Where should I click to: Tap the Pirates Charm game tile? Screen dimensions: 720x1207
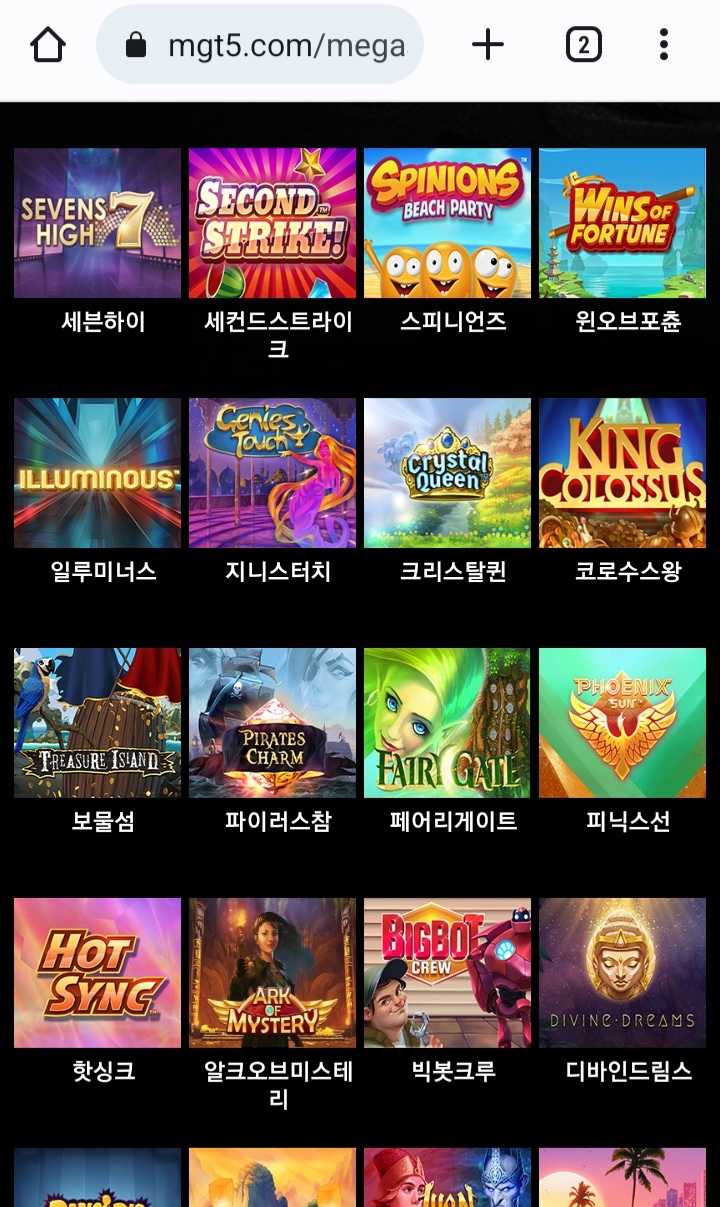(x=272, y=723)
